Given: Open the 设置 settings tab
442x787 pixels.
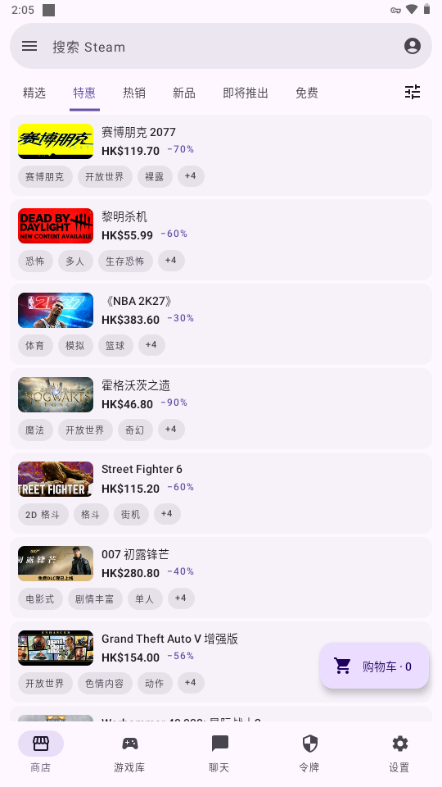Looking at the screenshot, I should click(x=399, y=751).
